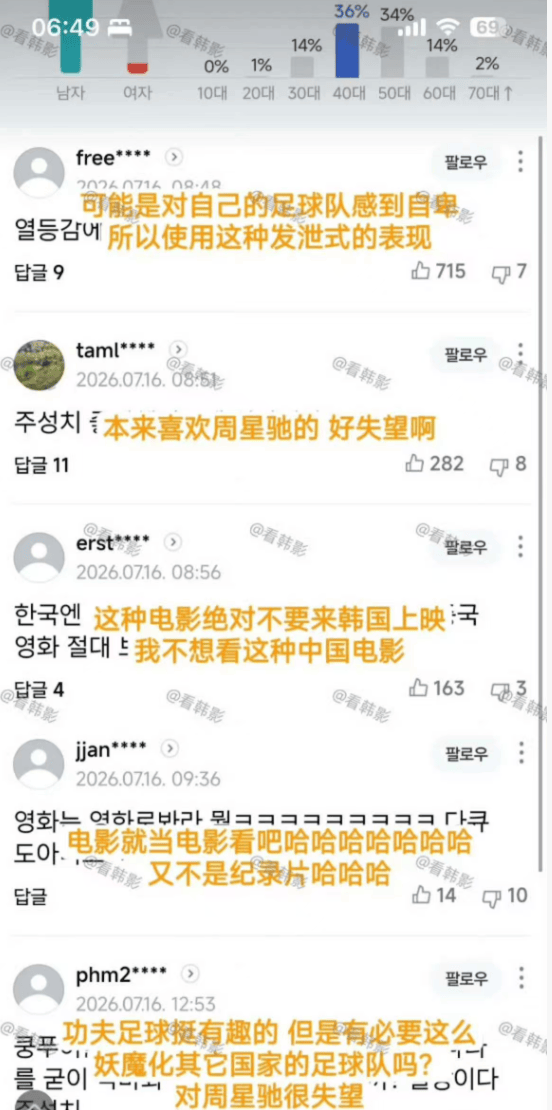This screenshot has width=552, height=1110.
Task: Open overflow menu on free****'s comment
Action: pyautogui.click(x=520, y=161)
